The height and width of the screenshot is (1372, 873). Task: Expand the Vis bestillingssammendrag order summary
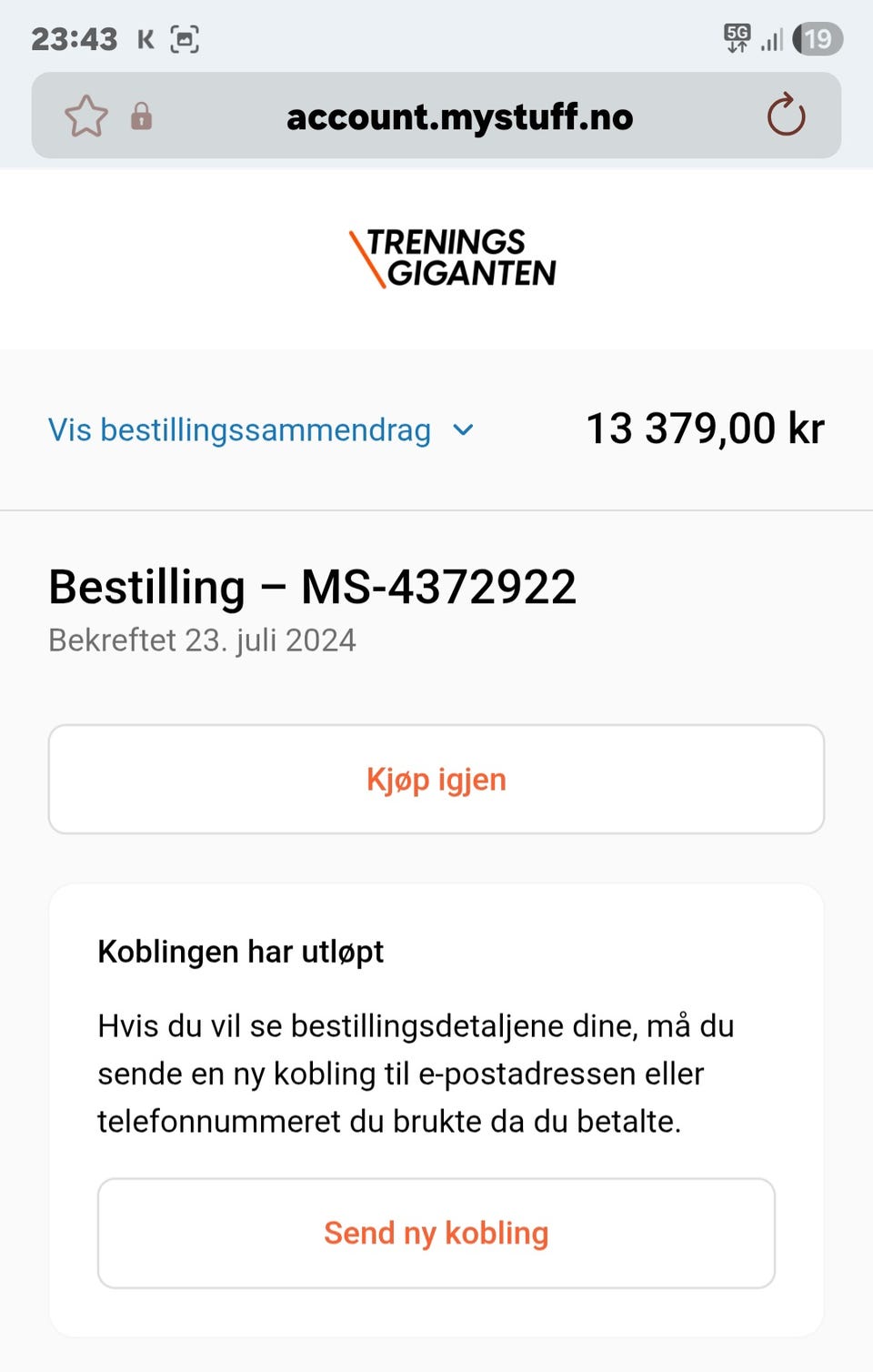coord(238,429)
